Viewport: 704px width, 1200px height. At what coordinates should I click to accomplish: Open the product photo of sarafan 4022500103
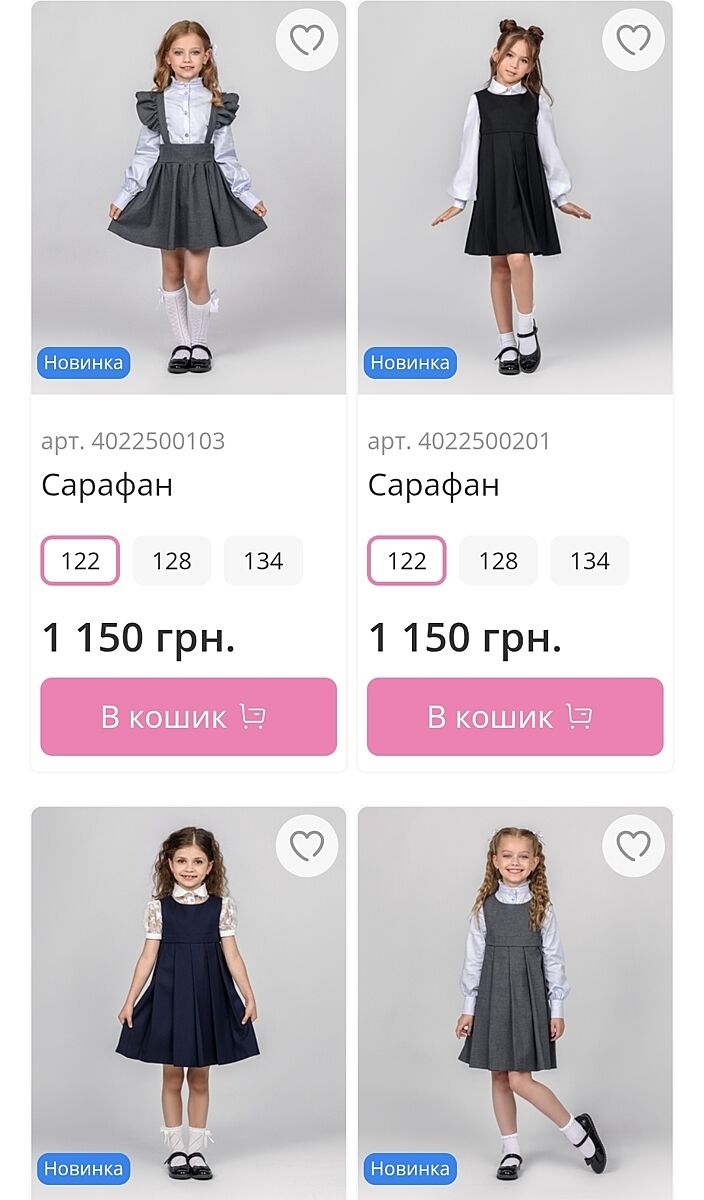click(188, 200)
